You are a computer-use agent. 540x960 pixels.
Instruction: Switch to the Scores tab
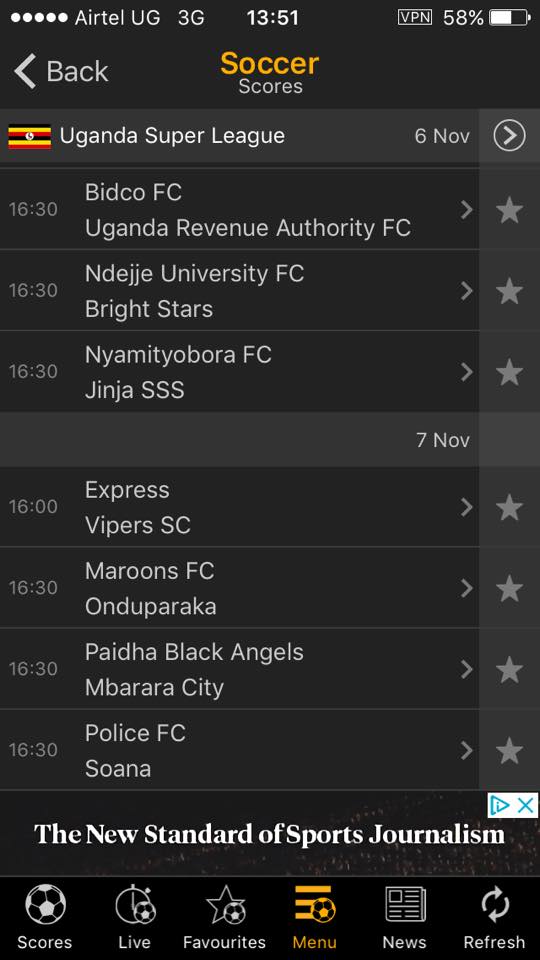pyautogui.click(x=45, y=917)
